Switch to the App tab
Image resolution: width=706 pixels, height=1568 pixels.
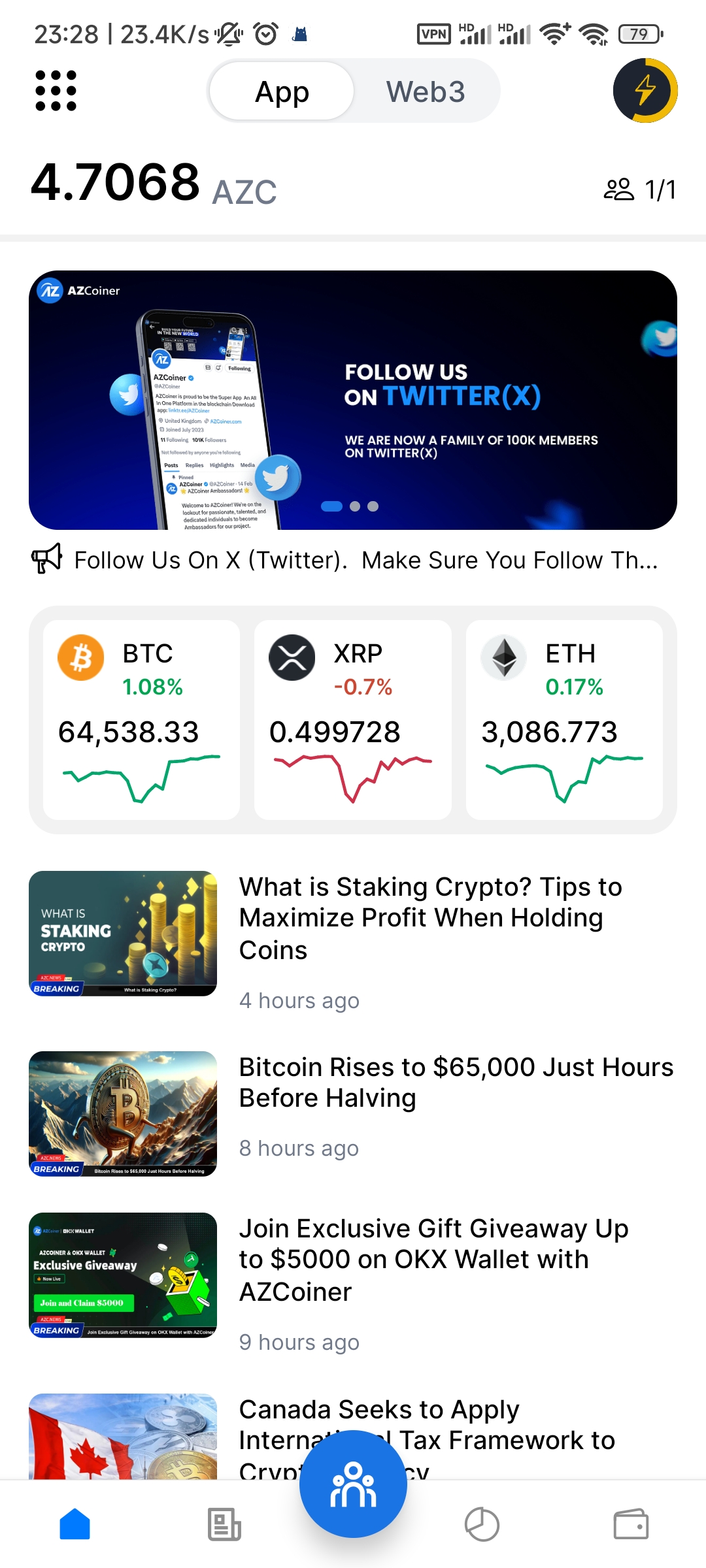click(281, 91)
